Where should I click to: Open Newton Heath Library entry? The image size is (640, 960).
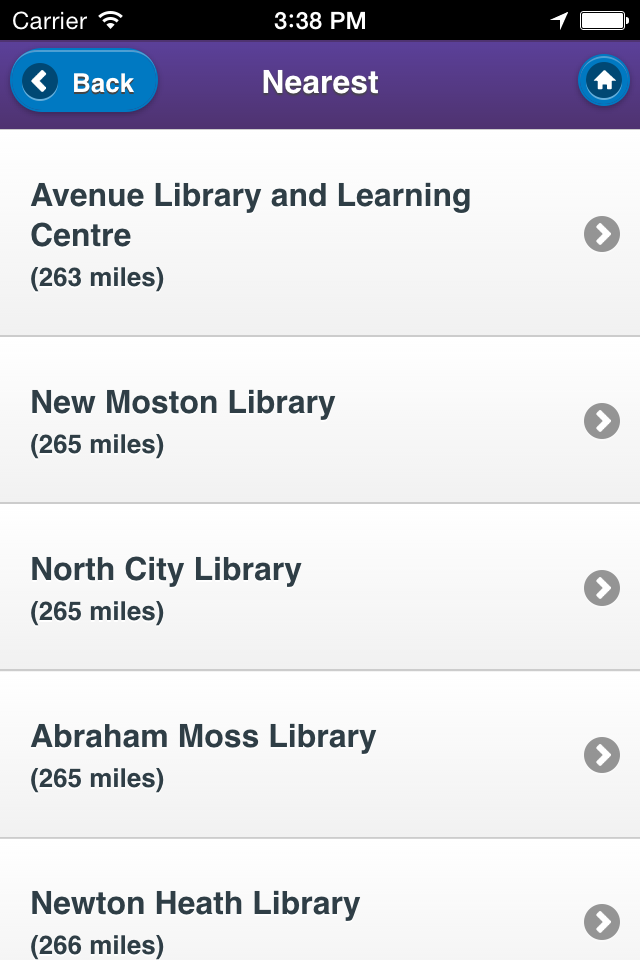click(x=320, y=920)
